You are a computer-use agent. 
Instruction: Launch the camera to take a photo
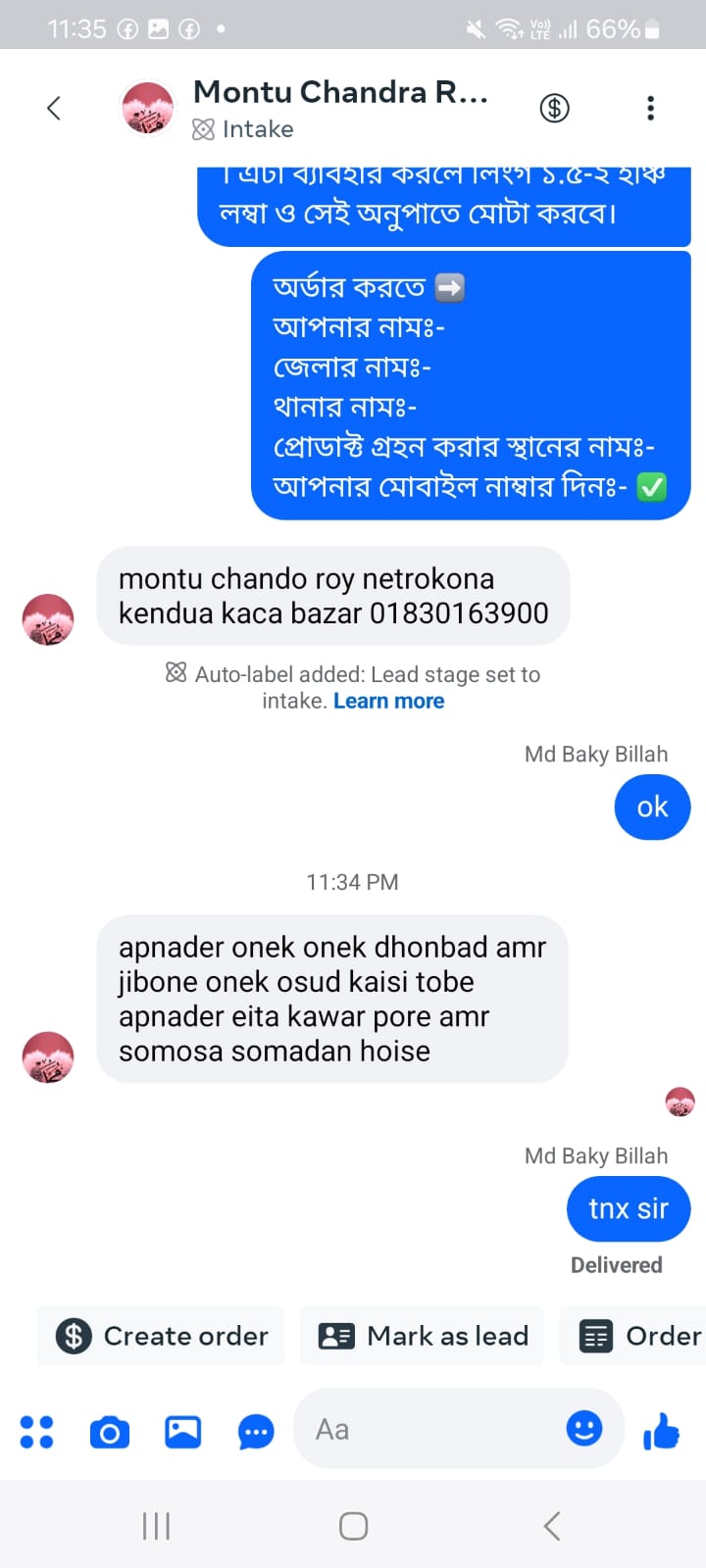110,1432
